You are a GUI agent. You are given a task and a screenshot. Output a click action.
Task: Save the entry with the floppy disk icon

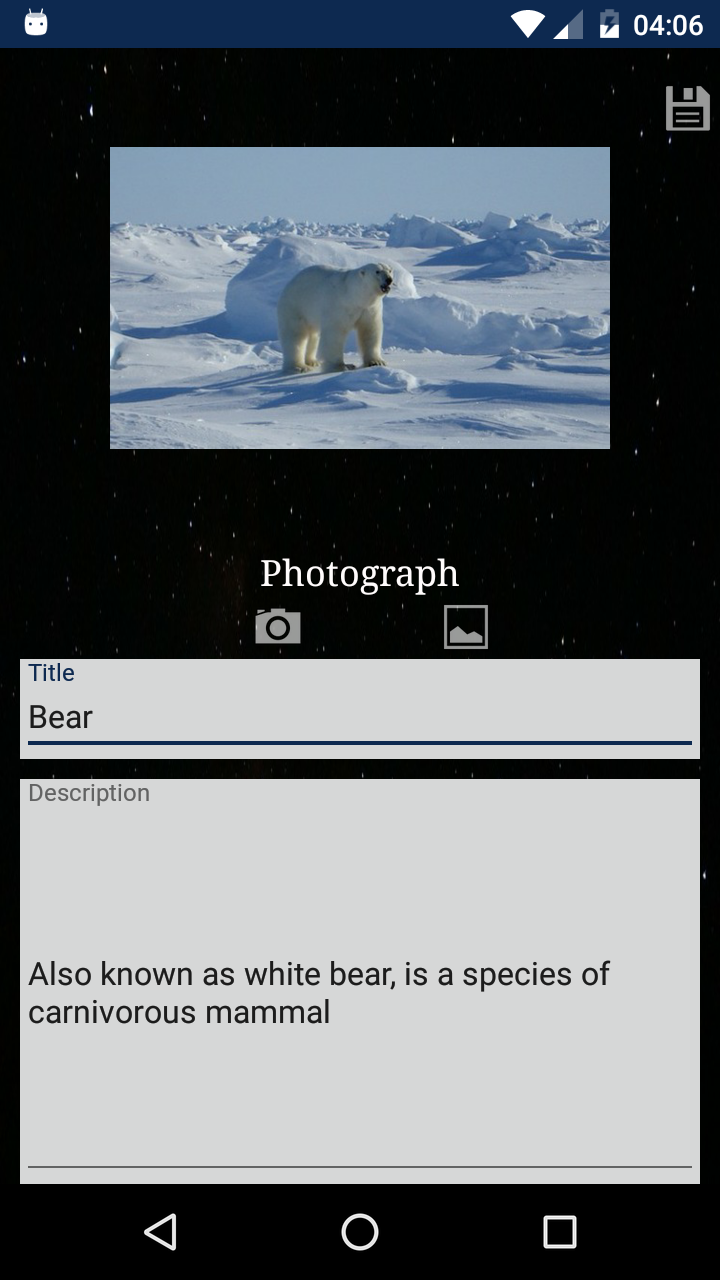point(687,108)
